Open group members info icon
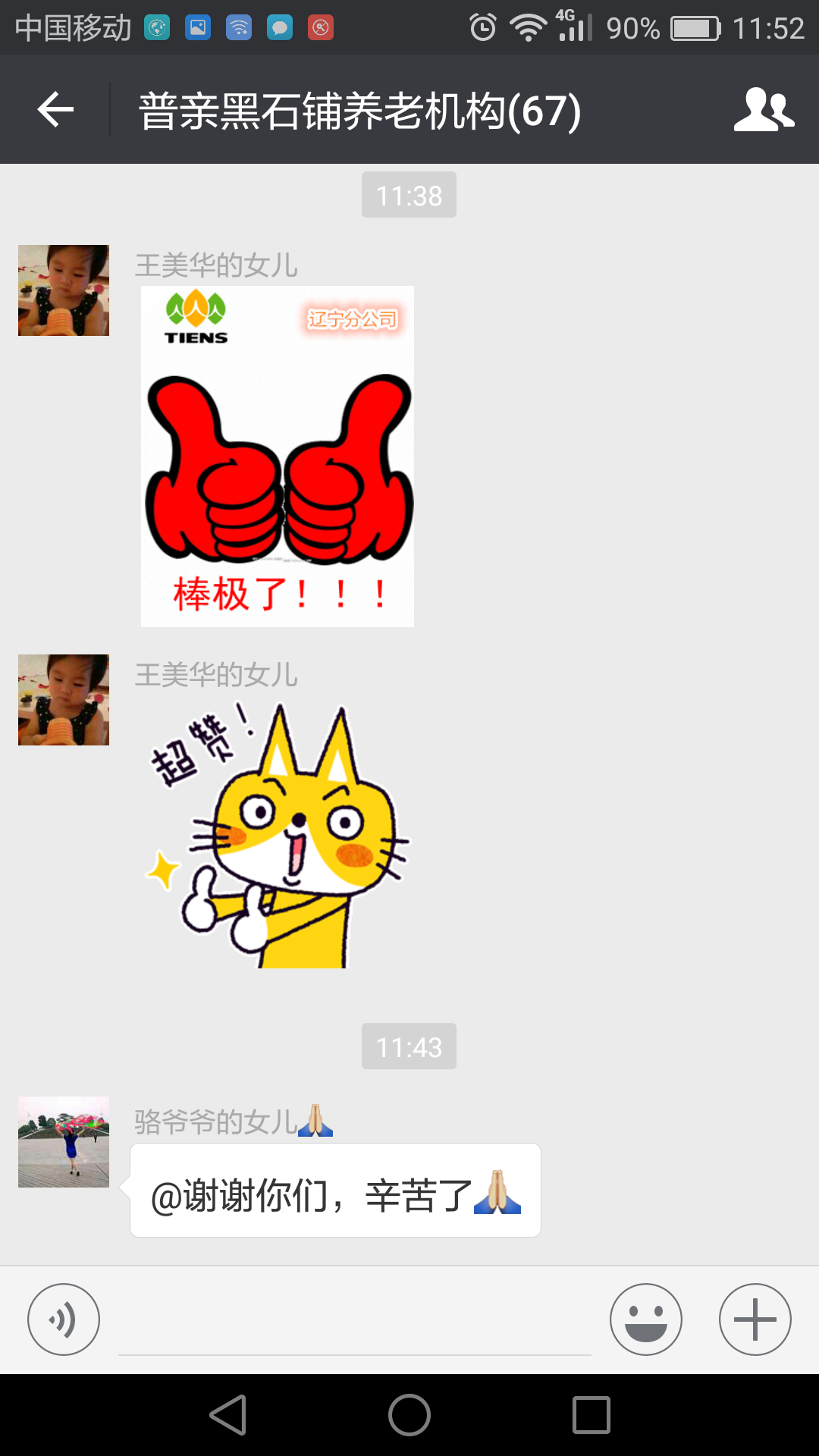Image resolution: width=819 pixels, height=1456 pixels. [x=764, y=111]
